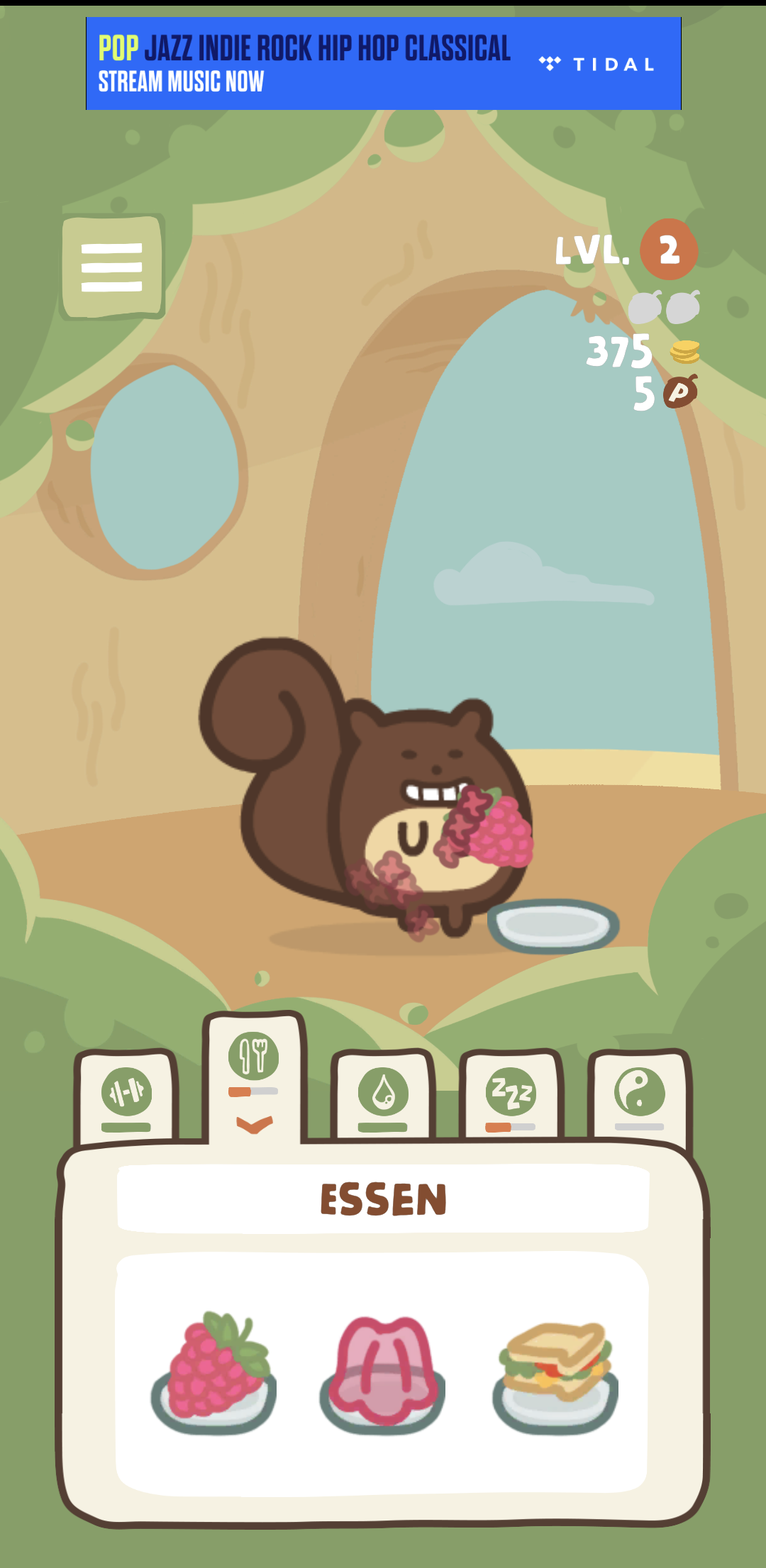Feed the squirrel the sandwich

(x=555, y=1374)
